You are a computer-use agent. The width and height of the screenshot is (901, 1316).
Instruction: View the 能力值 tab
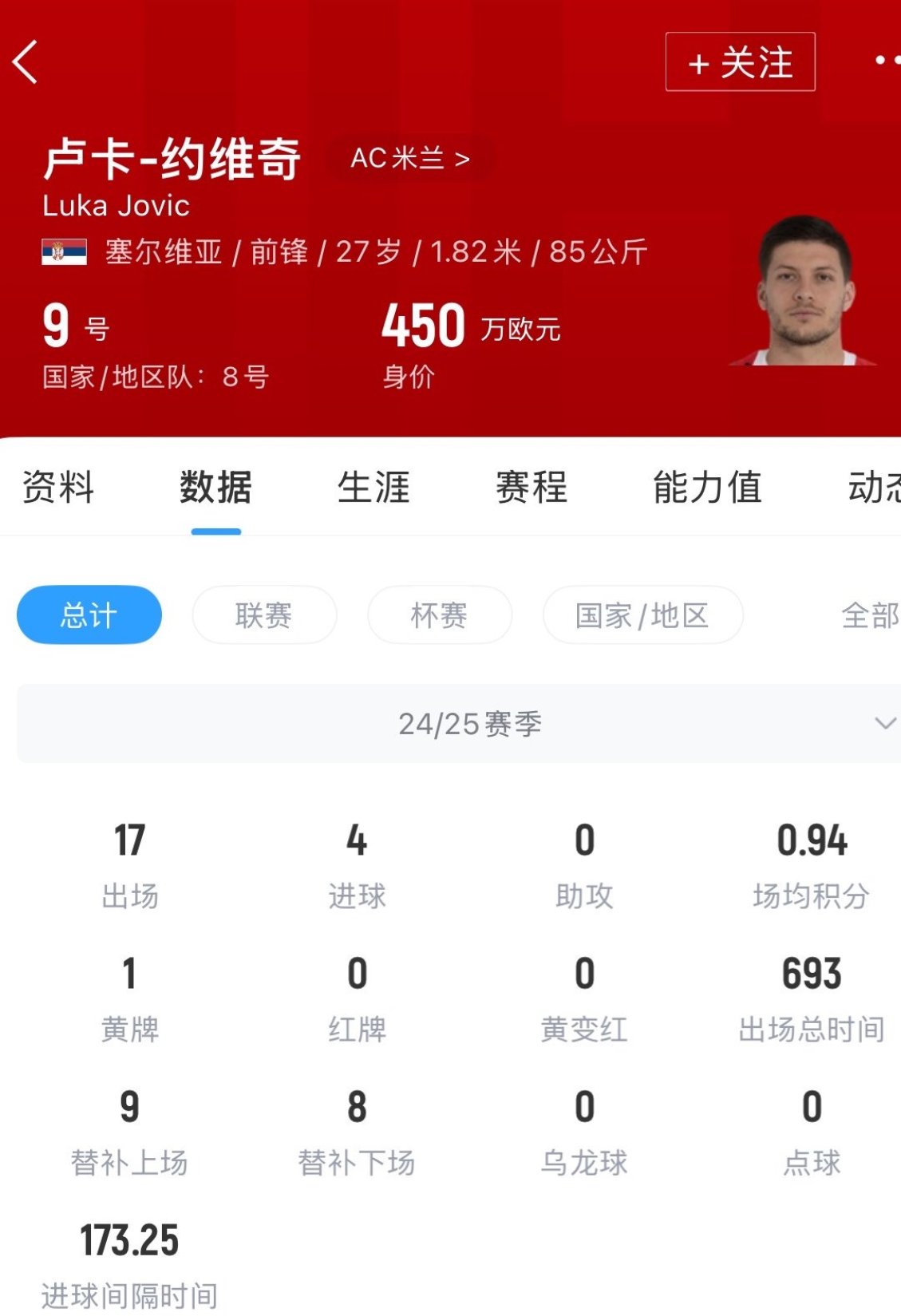[707, 487]
